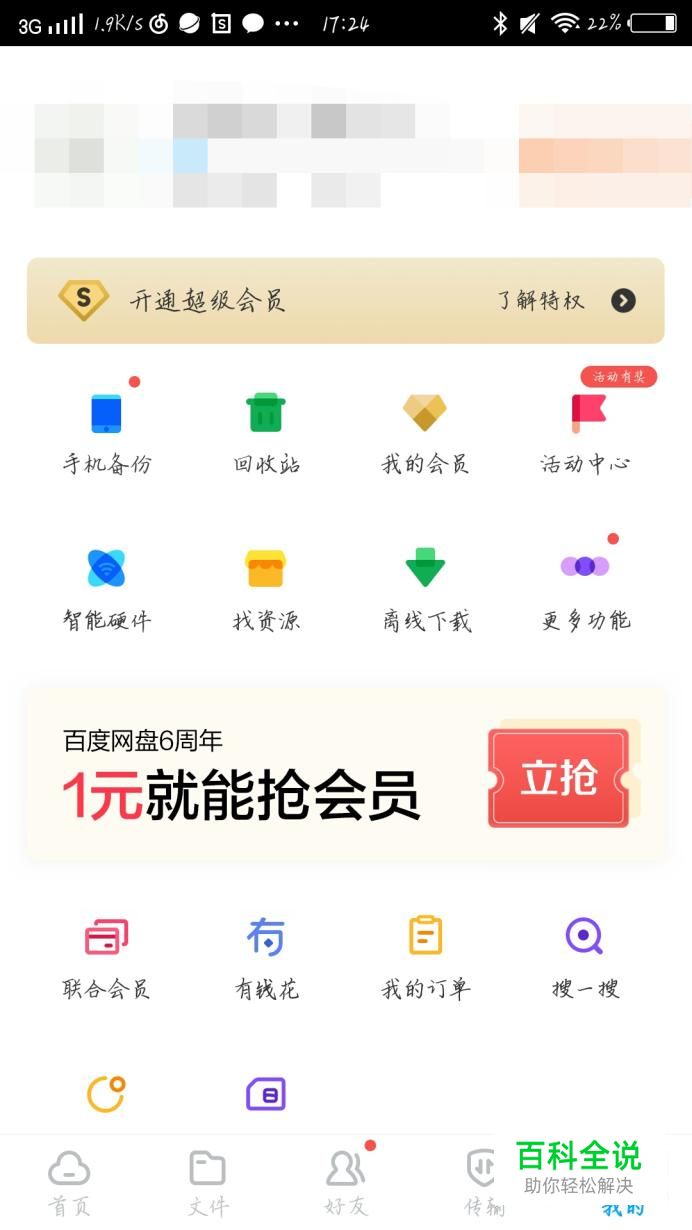Switch to the 文件 files tab
This screenshot has width=692, height=1230.
point(208,1182)
